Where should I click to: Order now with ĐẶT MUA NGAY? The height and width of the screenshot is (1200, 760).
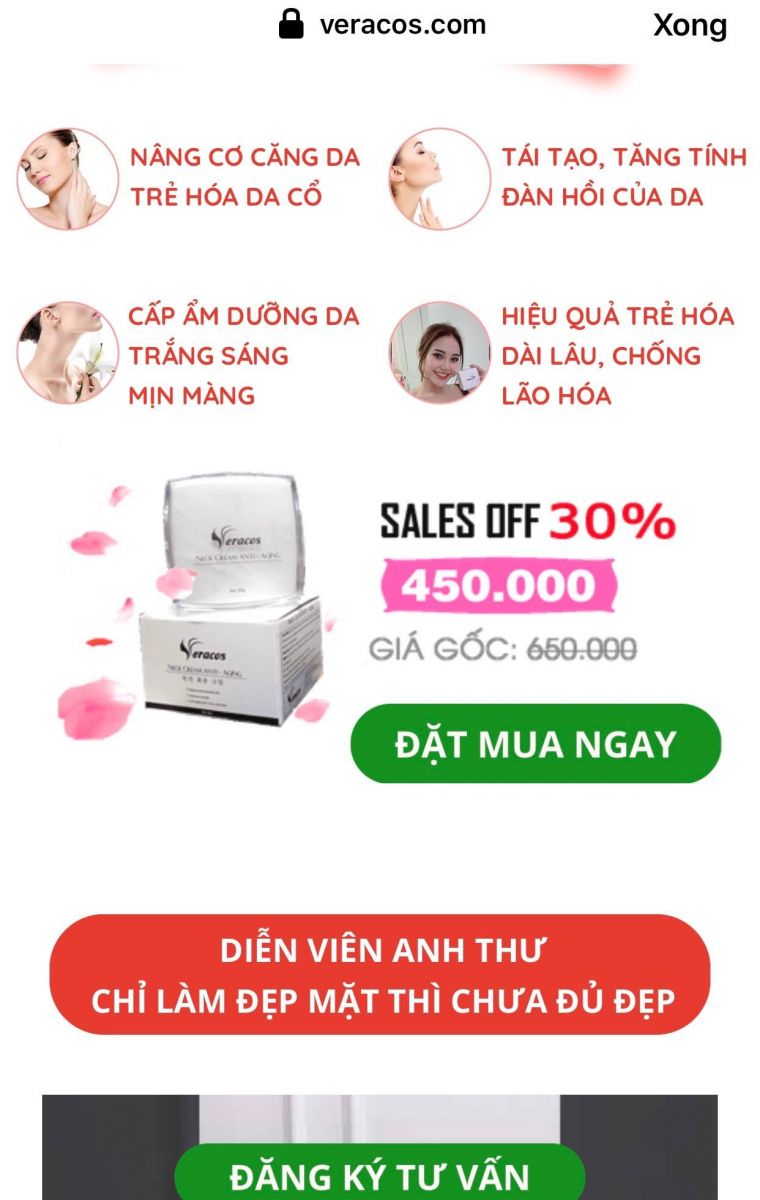pyautogui.click(x=535, y=744)
